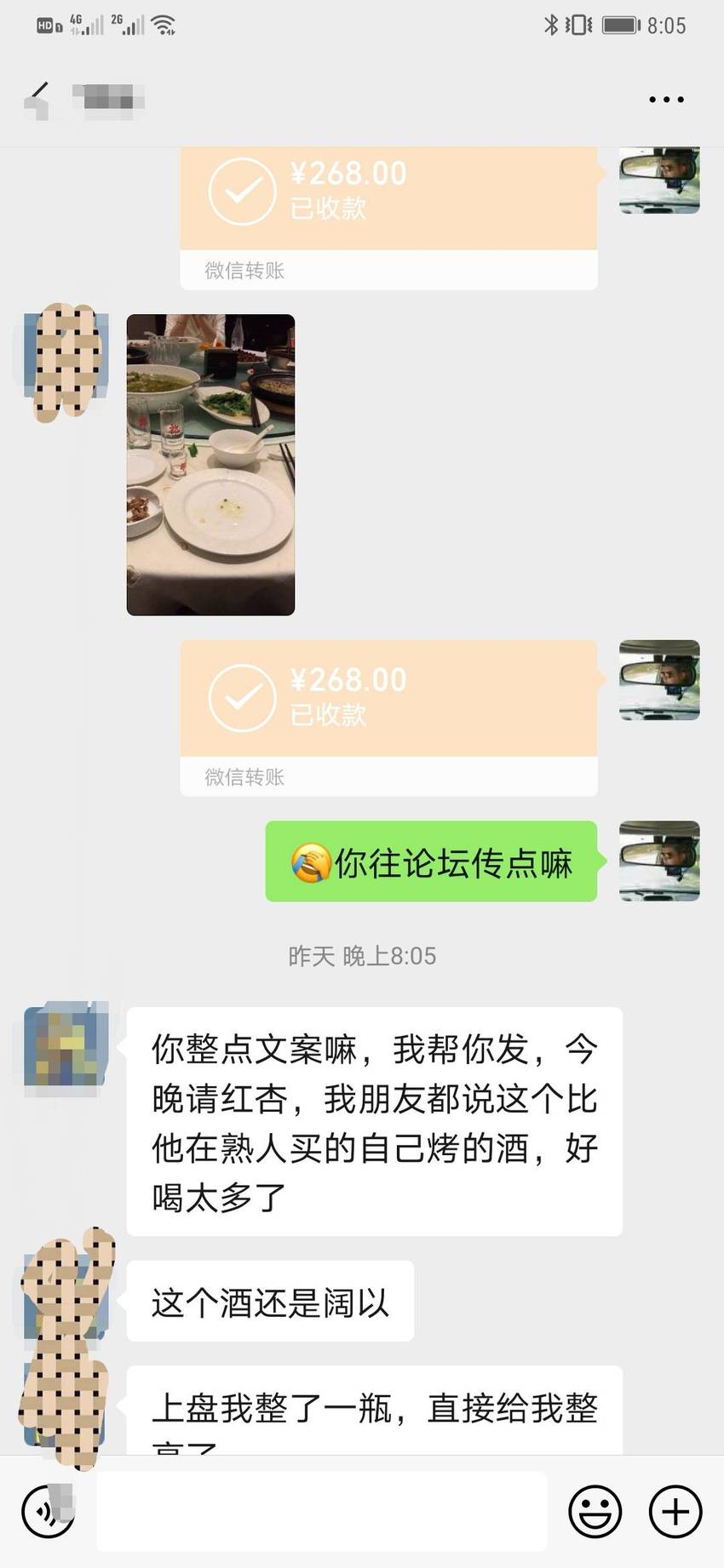Open the three-dot chat info menu

[x=666, y=100]
